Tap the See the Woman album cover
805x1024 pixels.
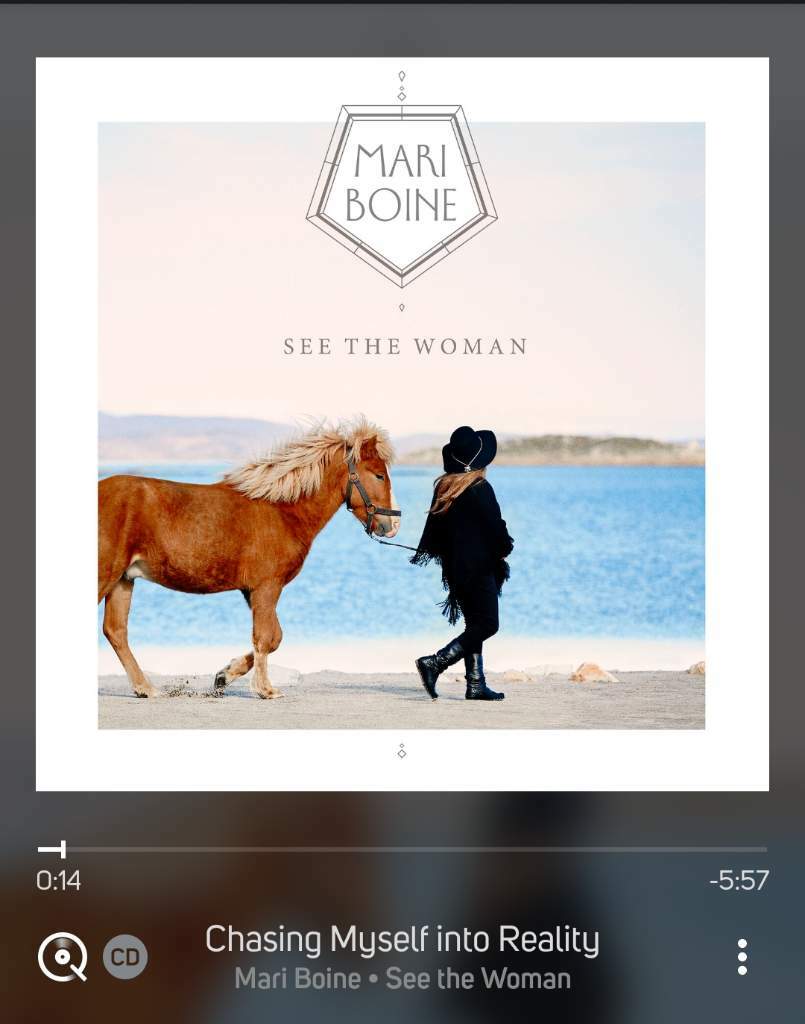pyautogui.click(x=402, y=424)
